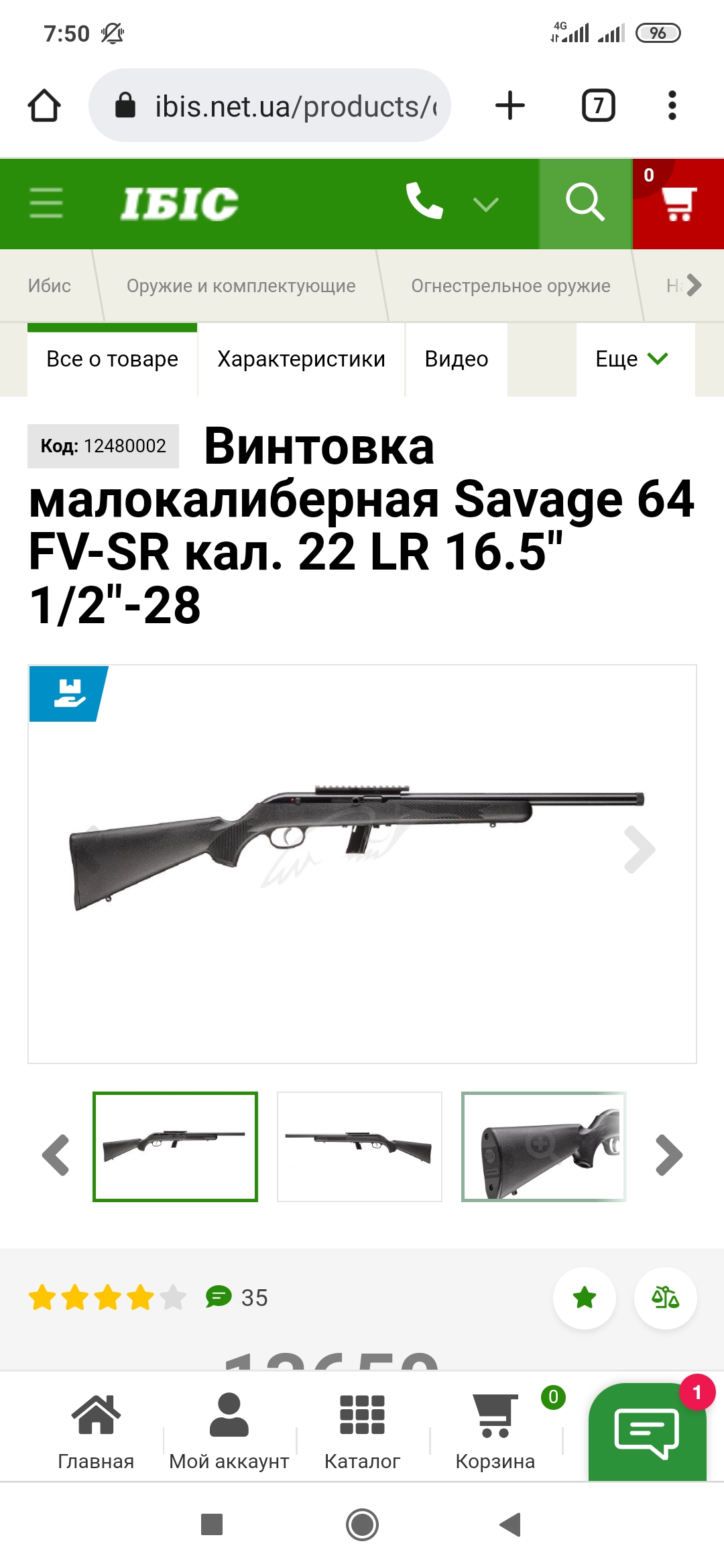The width and height of the screenshot is (724, 1568).
Task: Open the red shopping cart
Action: (x=678, y=204)
